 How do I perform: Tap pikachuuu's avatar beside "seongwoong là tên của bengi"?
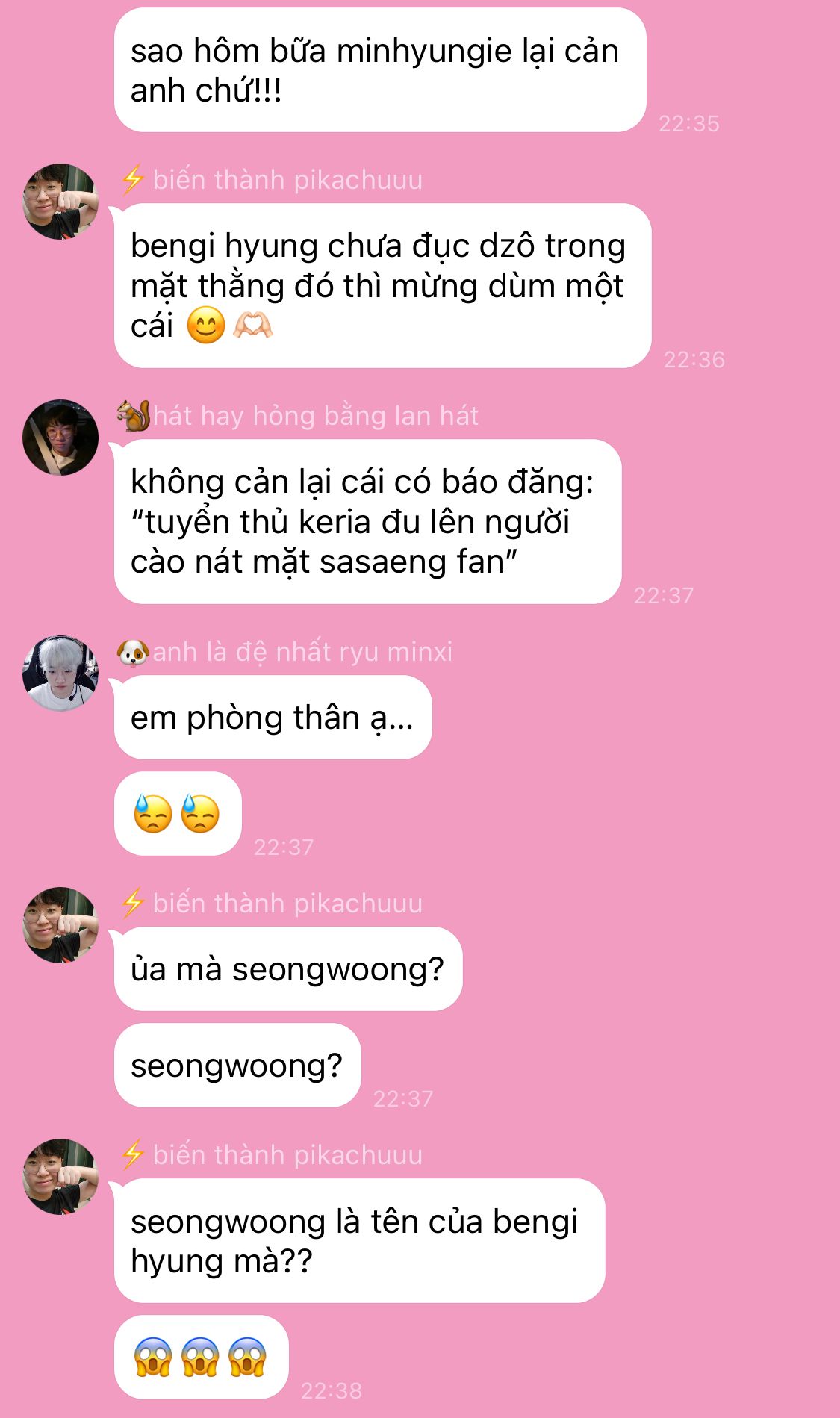60,1177
